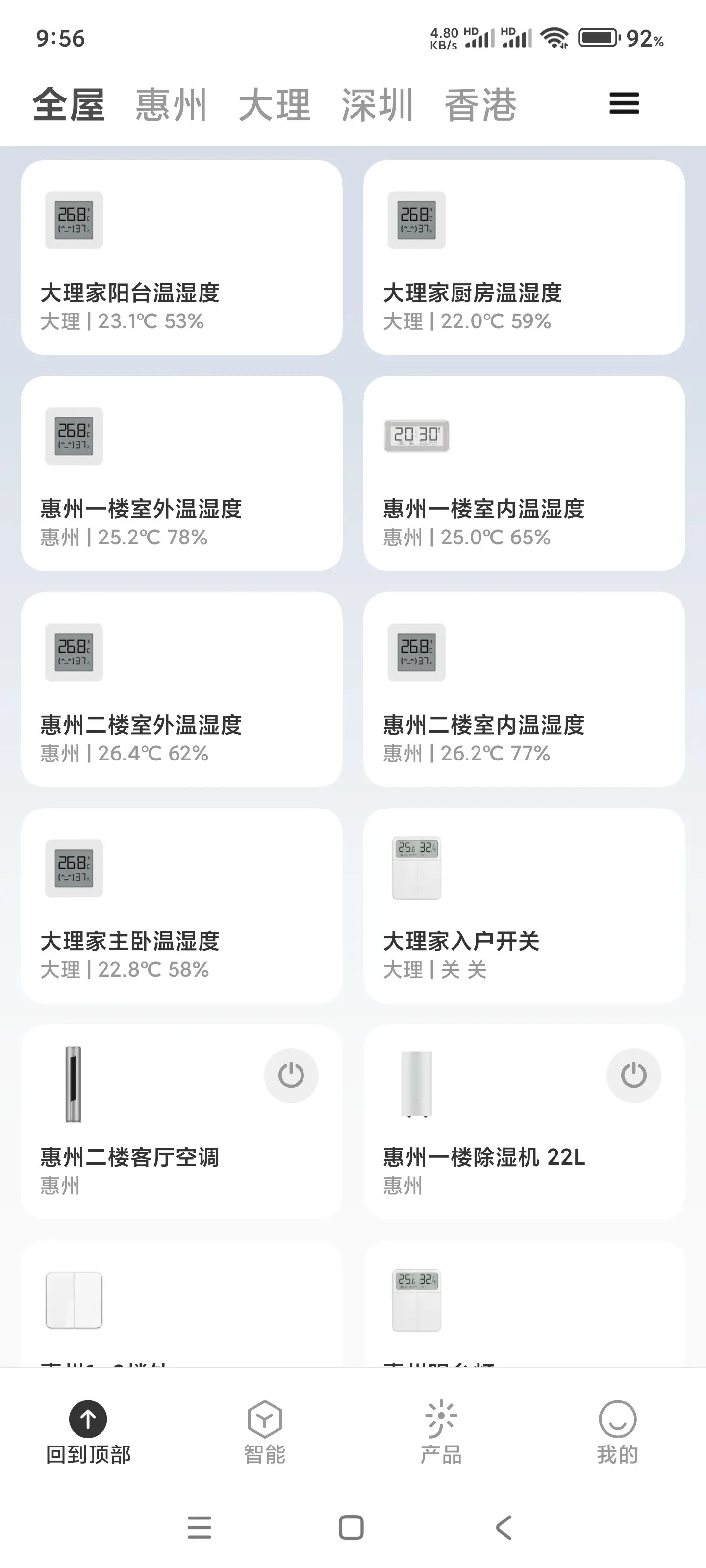Switch to the 香港 tab
706x1568 pixels.
480,105
